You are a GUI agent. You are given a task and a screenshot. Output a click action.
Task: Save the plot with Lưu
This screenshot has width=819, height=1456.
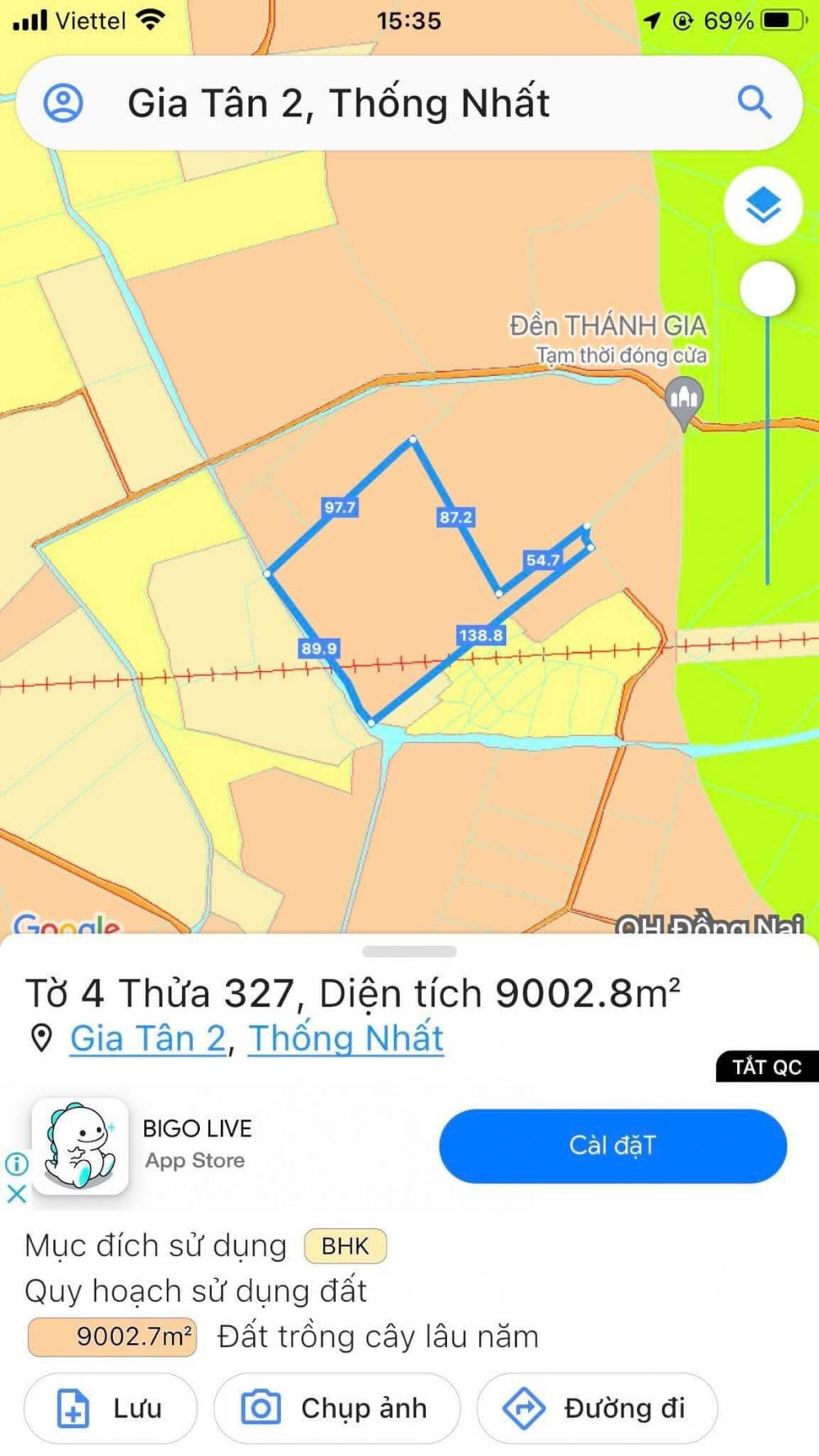[111, 1408]
